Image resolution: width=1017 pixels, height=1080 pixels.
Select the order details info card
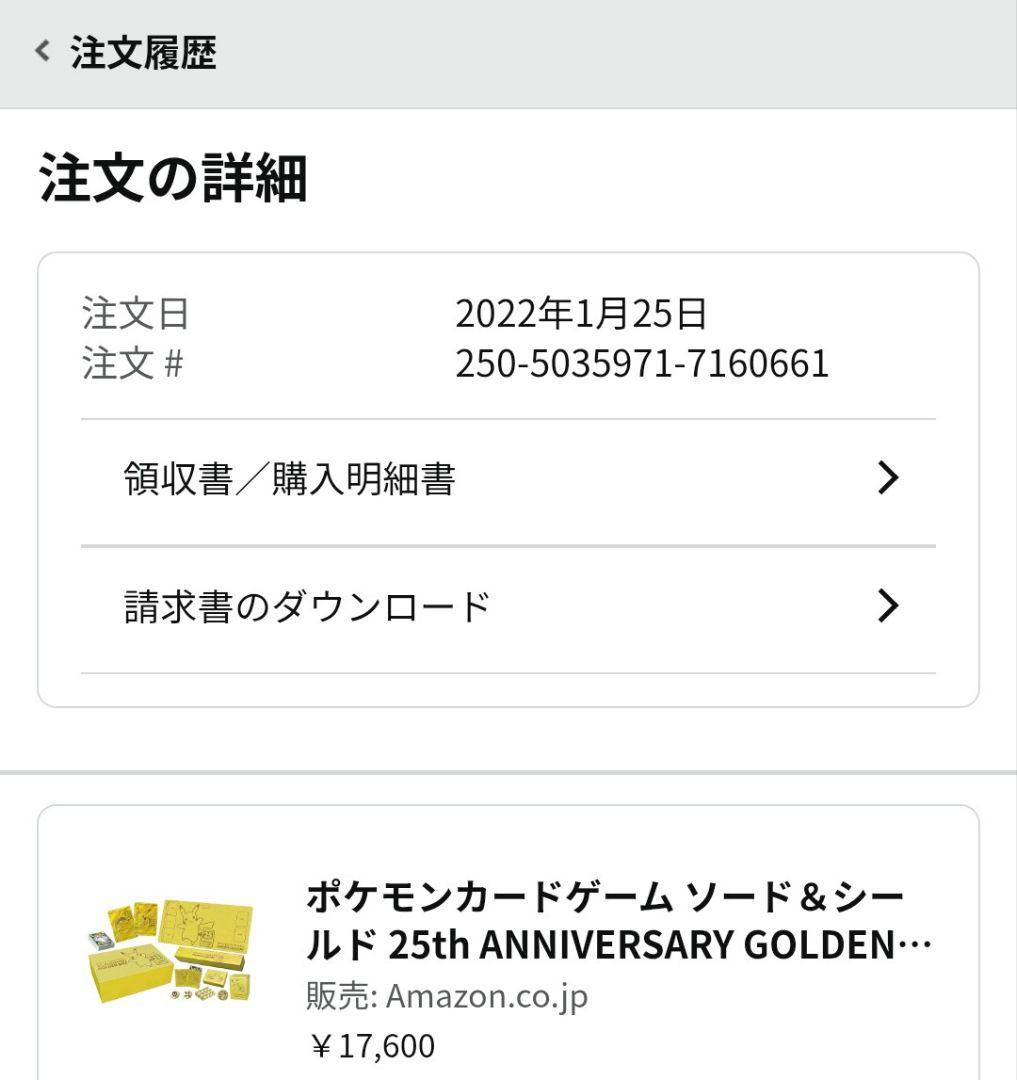pyautogui.click(x=508, y=480)
